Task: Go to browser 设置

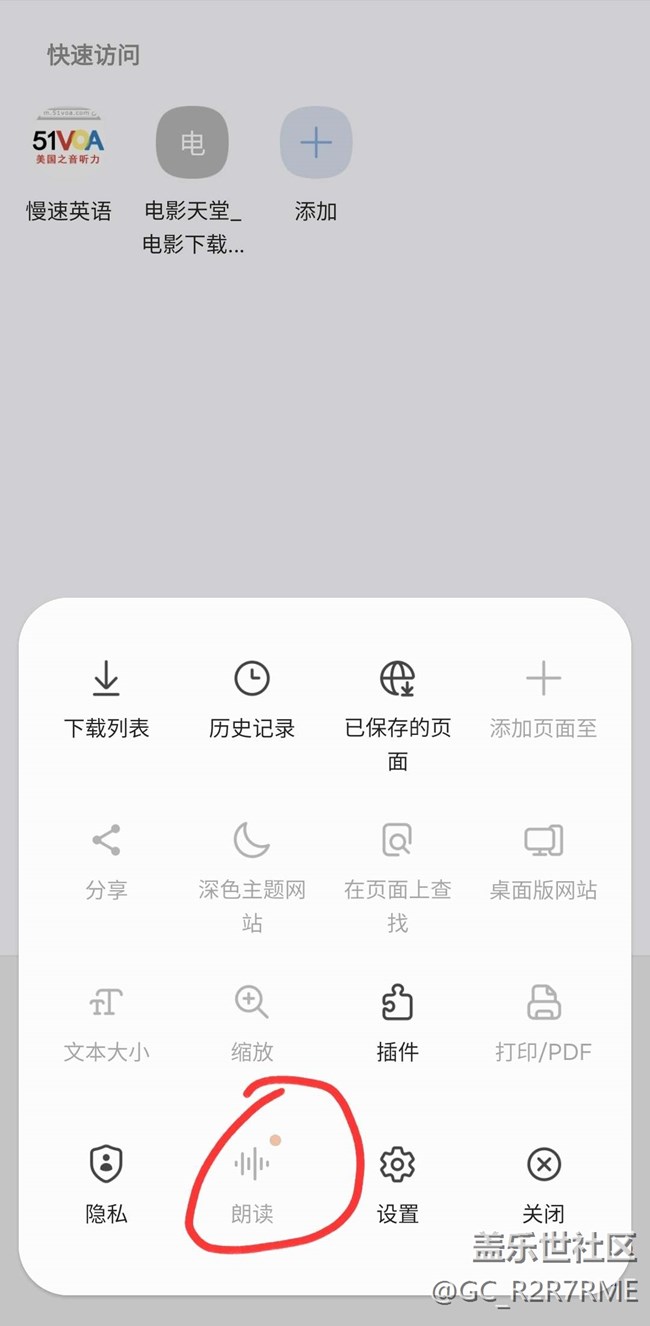Action: click(x=398, y=1183)
